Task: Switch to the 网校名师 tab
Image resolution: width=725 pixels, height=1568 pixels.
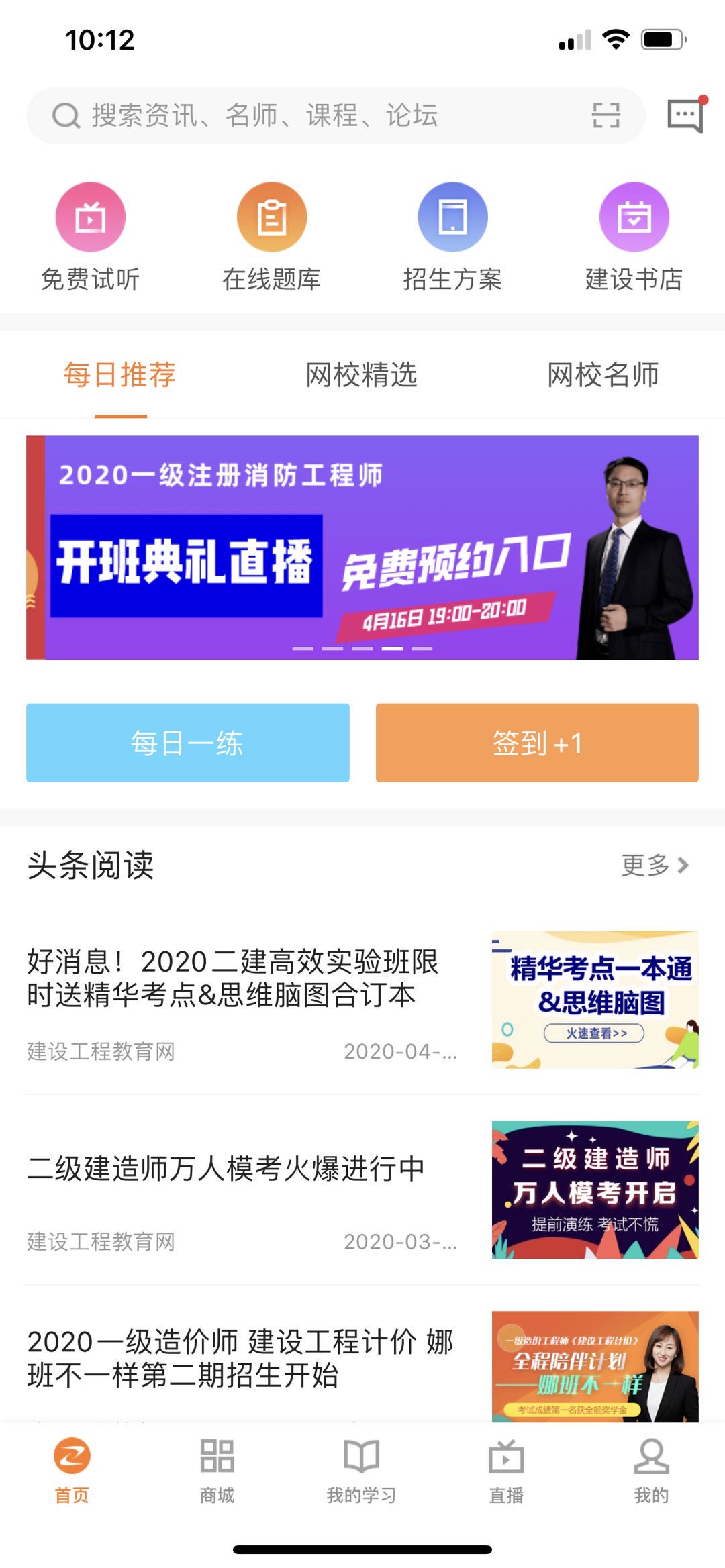Action: [x=603, y=374]
